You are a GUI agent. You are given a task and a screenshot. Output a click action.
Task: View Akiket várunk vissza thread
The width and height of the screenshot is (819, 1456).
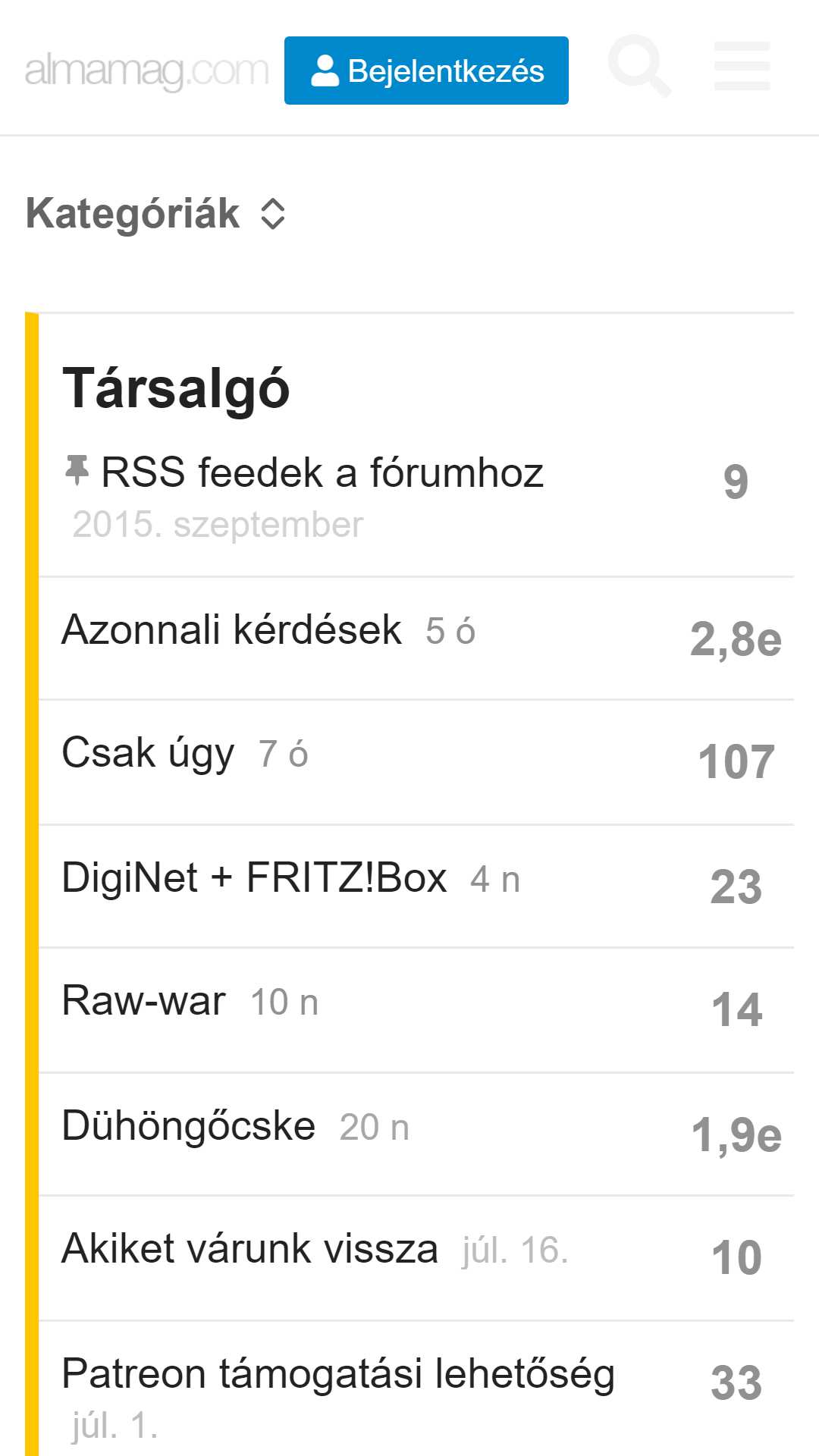250,1248
